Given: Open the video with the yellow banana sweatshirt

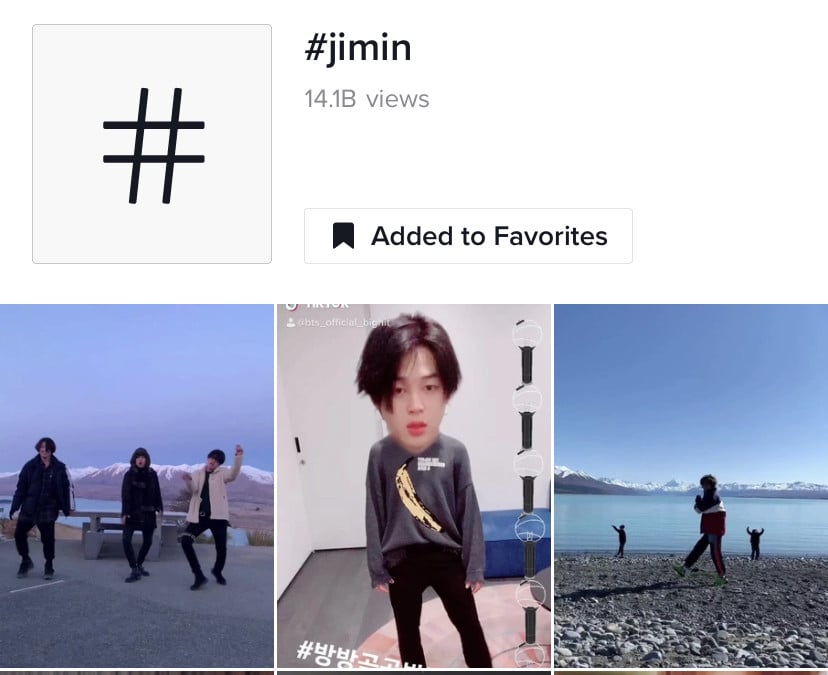Looking at the screenshot, I should 413,486.
